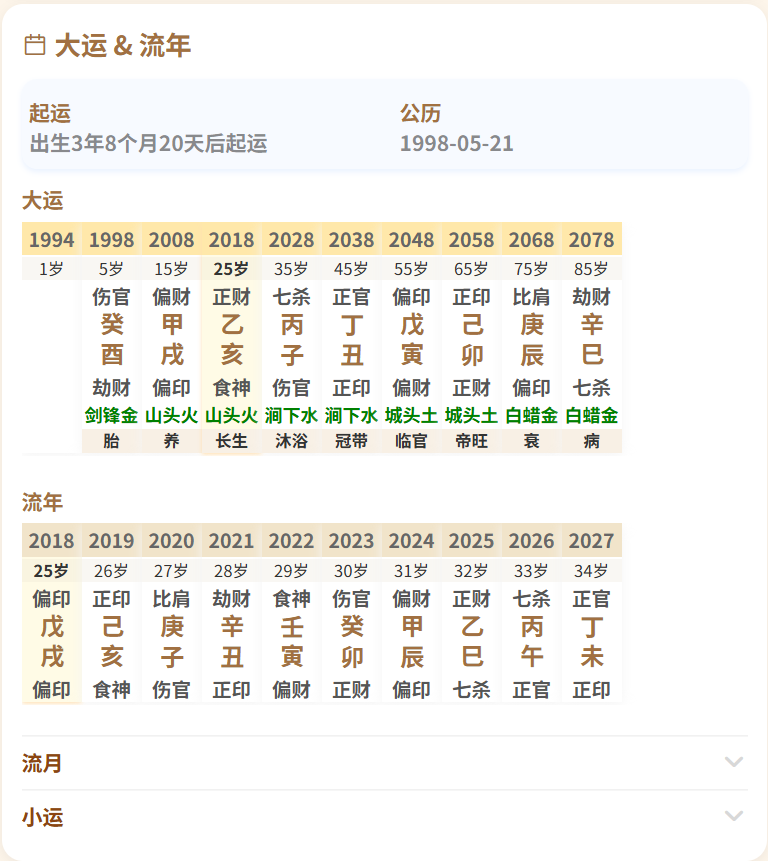Choose 流年 2025 乙巳
The width and height of the screenshot is (768, 861).
pos(471,640)
